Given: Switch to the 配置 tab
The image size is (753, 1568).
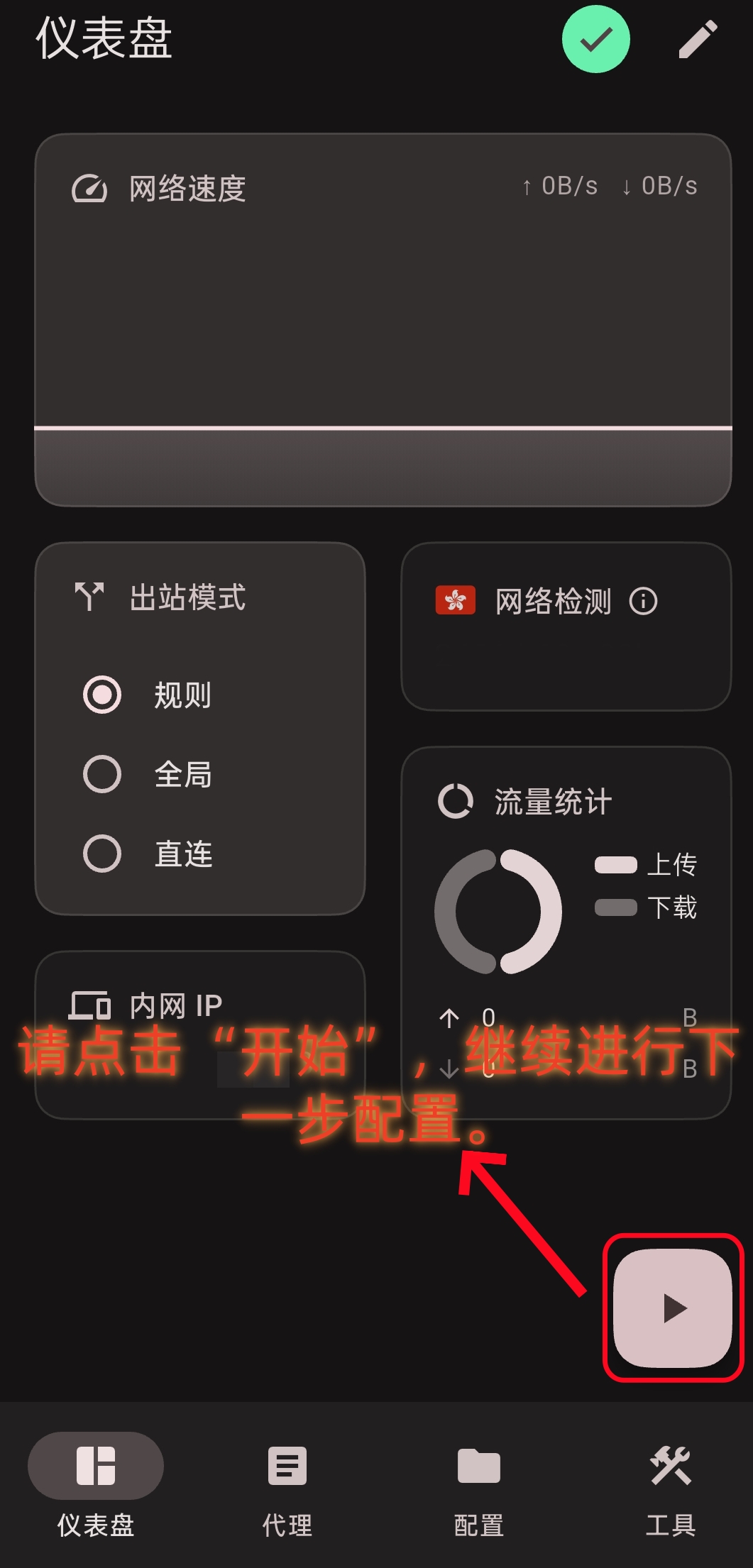Looking at the screenshot, I should (x=479, y=1483).
